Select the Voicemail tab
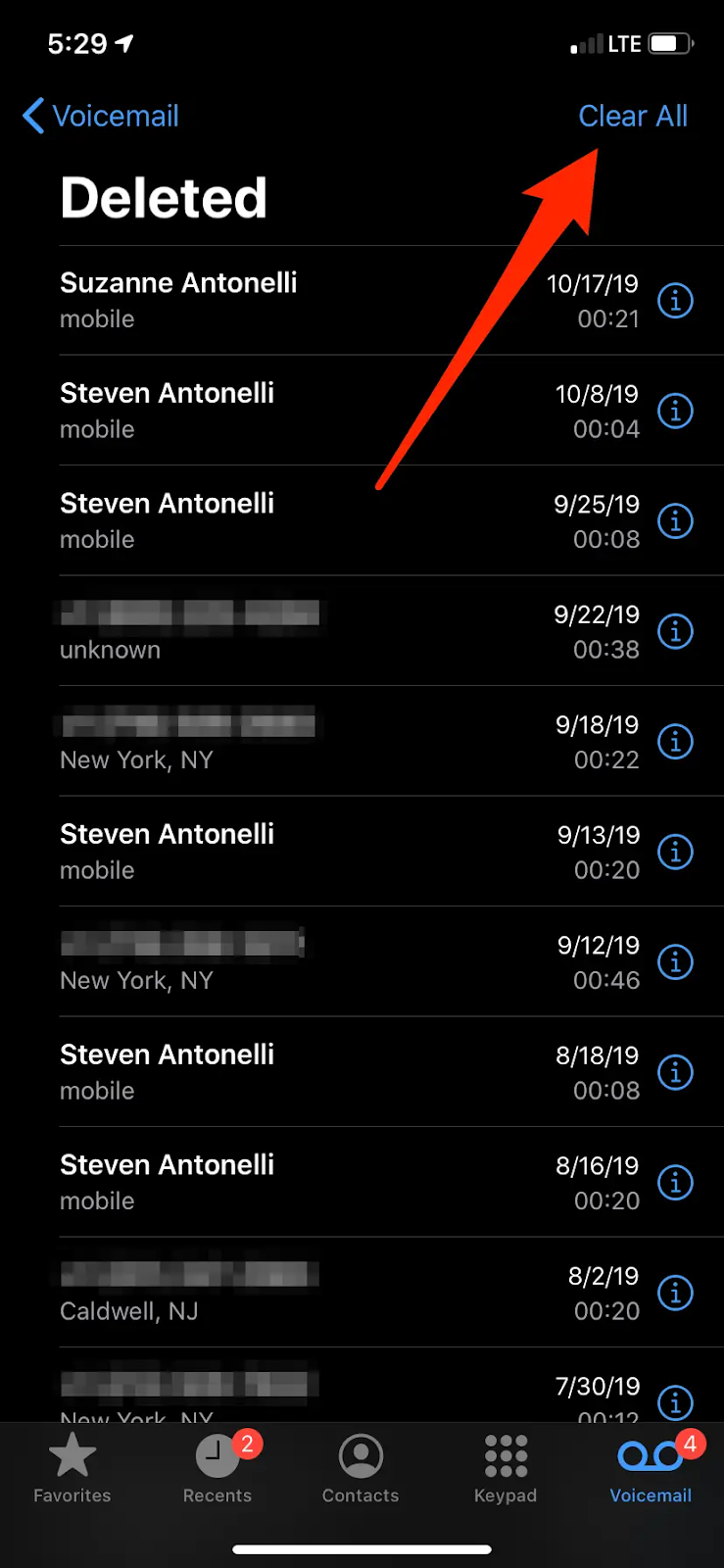The height and width of the screenshot is (1568, 724). coord(651,1468)
